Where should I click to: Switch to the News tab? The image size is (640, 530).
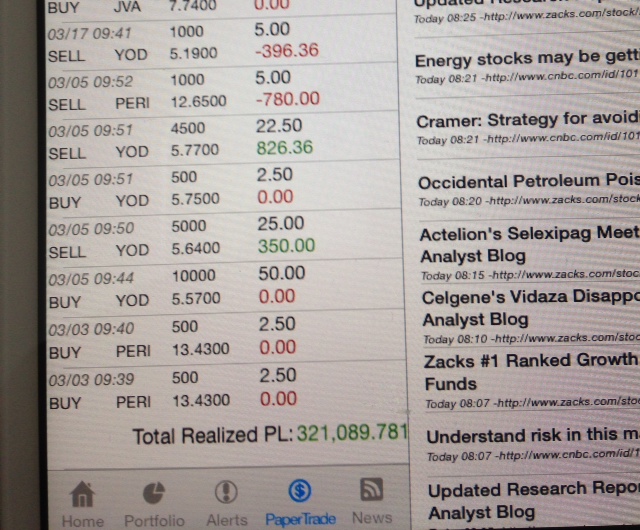(x=372, y=502)
